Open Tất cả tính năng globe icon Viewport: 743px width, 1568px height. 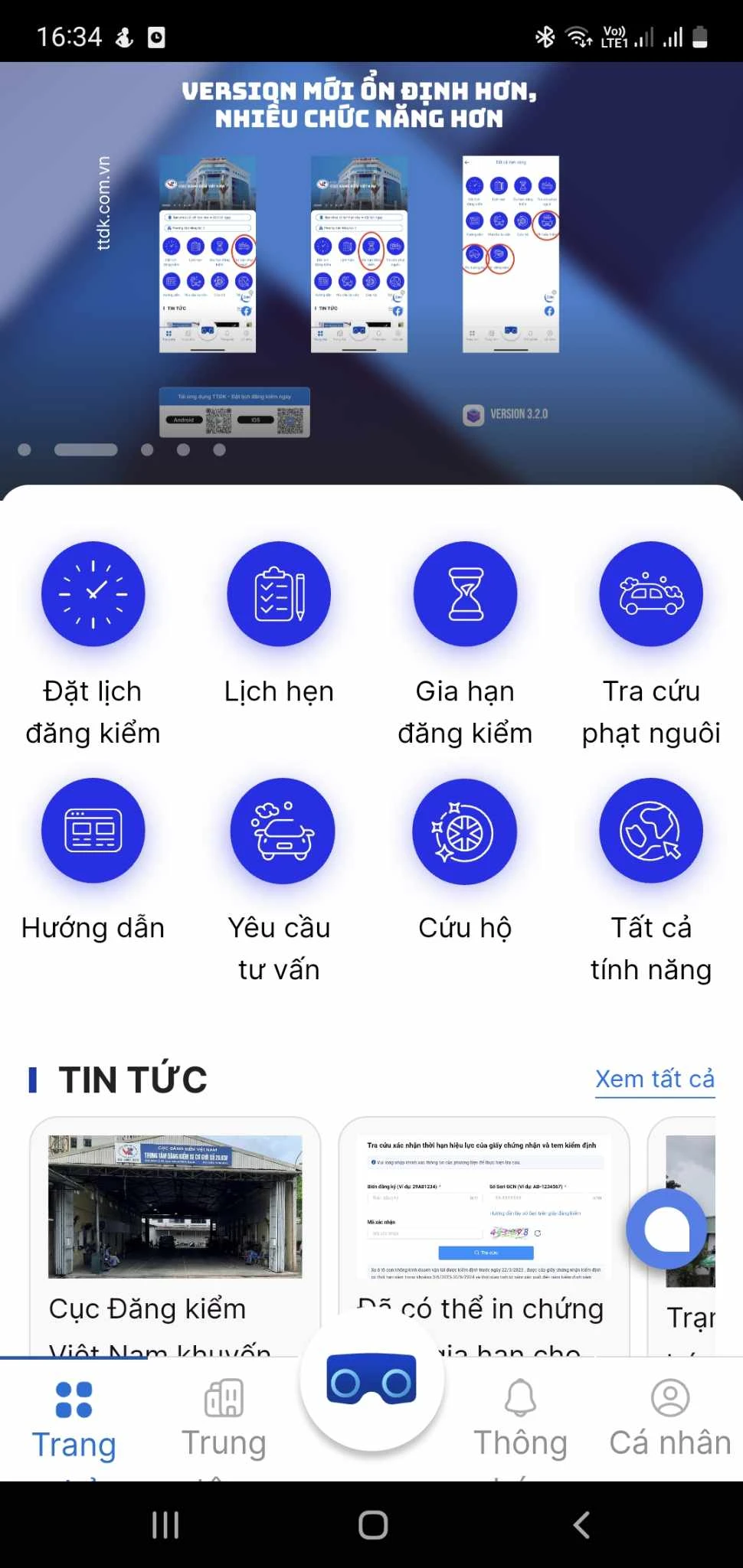coord(650,831)
